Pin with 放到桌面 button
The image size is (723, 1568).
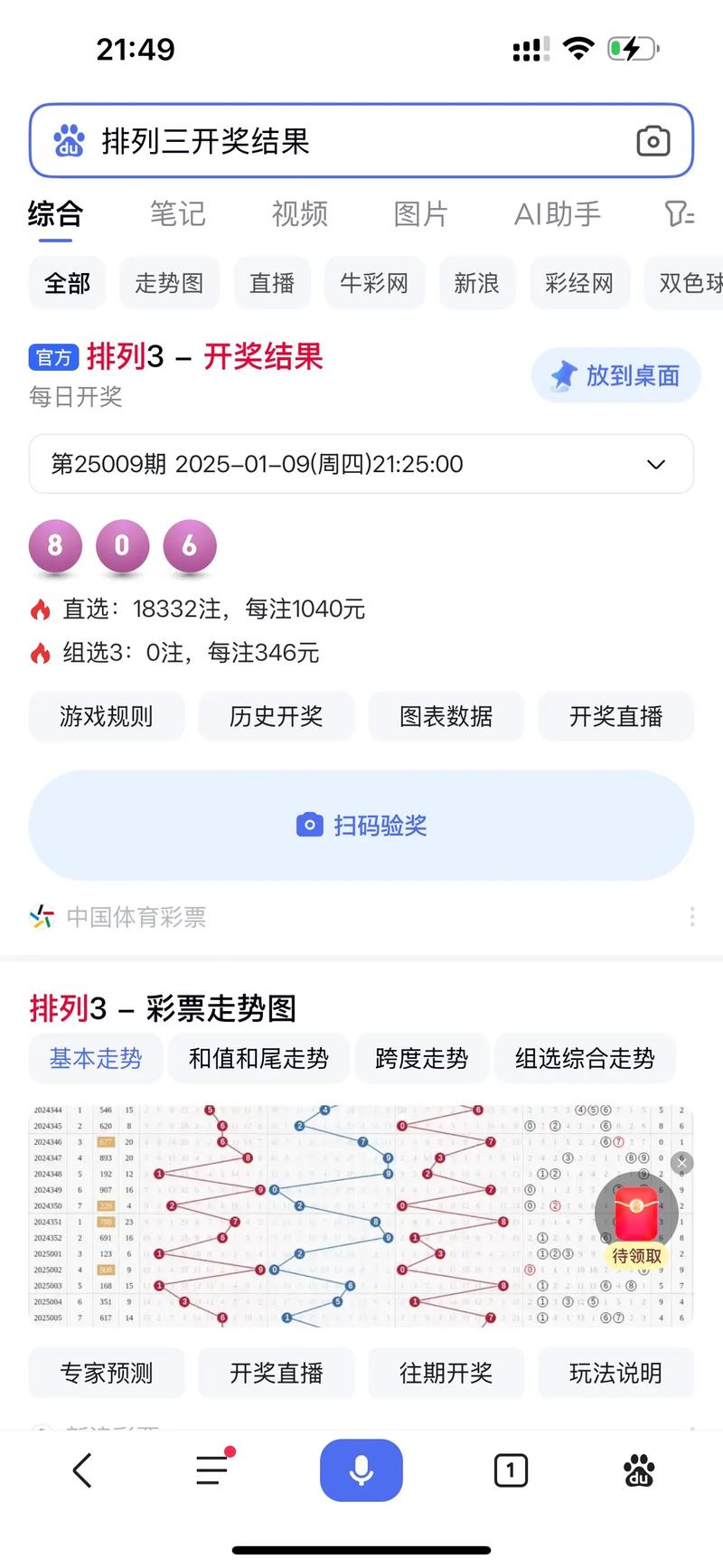click(x=615, y=375)
